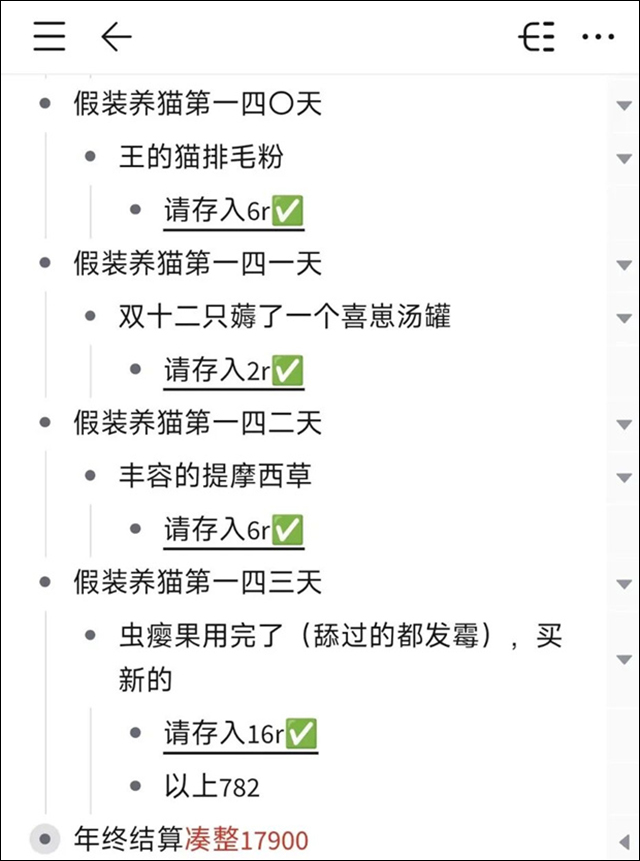The height and width of the screenshot is (861, 640).
Task: Collapse the 假装养猫第一四三天 node
Action: tap(624, 583)
